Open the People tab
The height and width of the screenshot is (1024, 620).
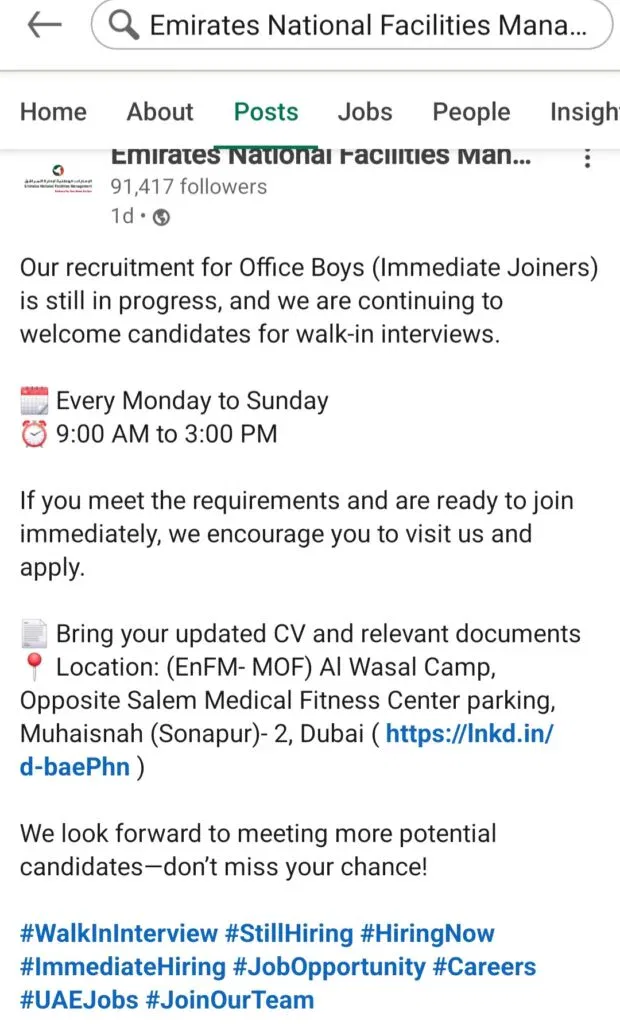tap(471, 112)
